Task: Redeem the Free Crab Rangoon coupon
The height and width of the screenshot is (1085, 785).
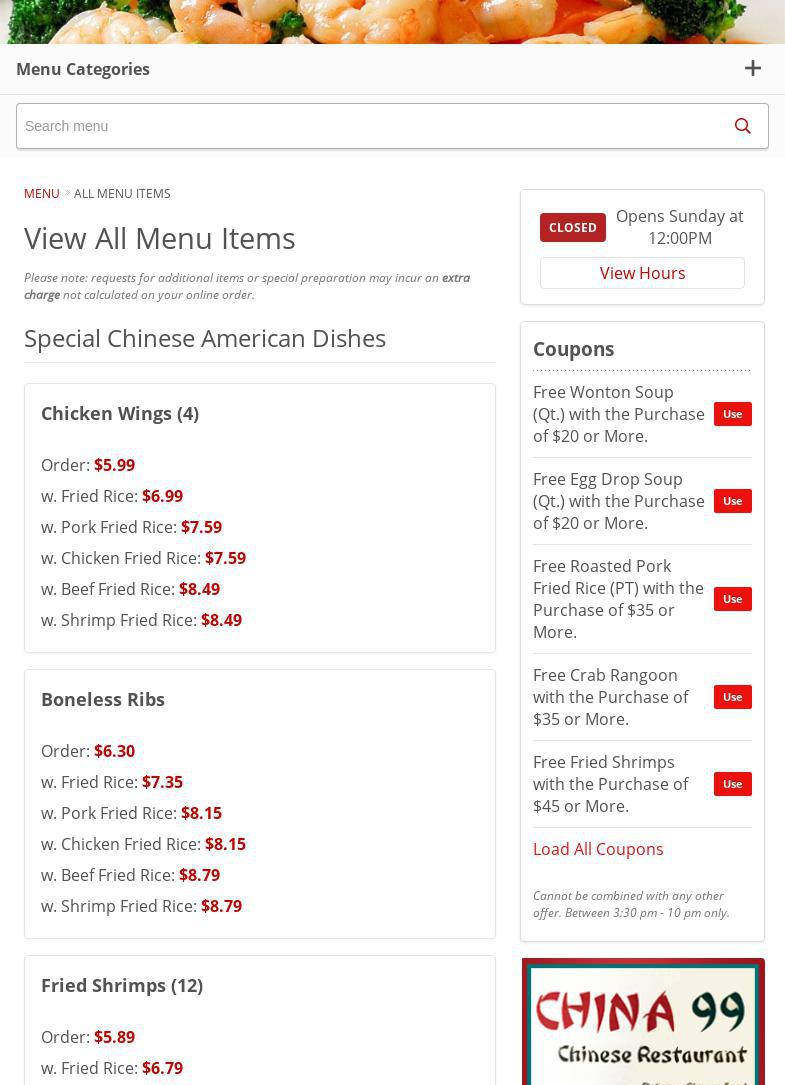Action: 732,697
